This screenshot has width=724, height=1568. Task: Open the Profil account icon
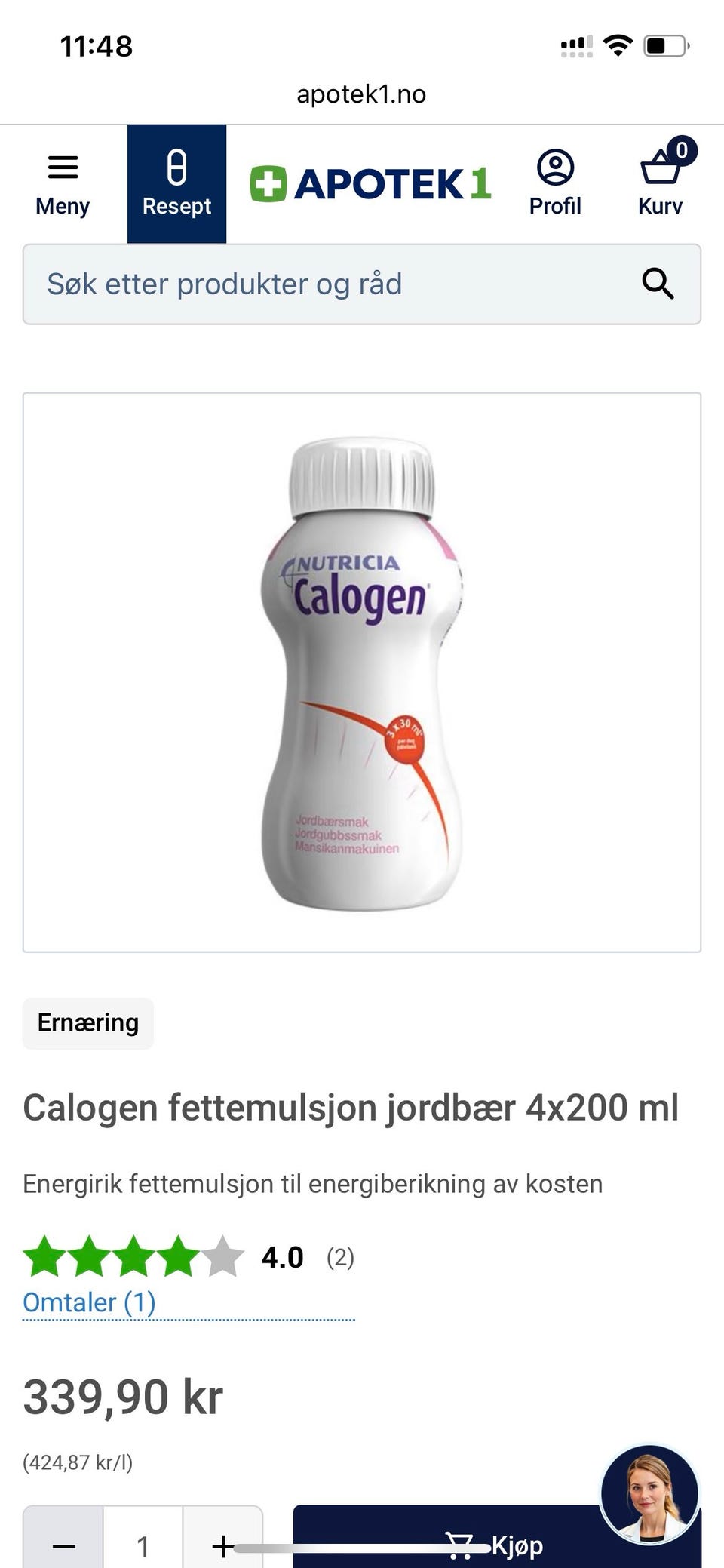pos(556,168)
